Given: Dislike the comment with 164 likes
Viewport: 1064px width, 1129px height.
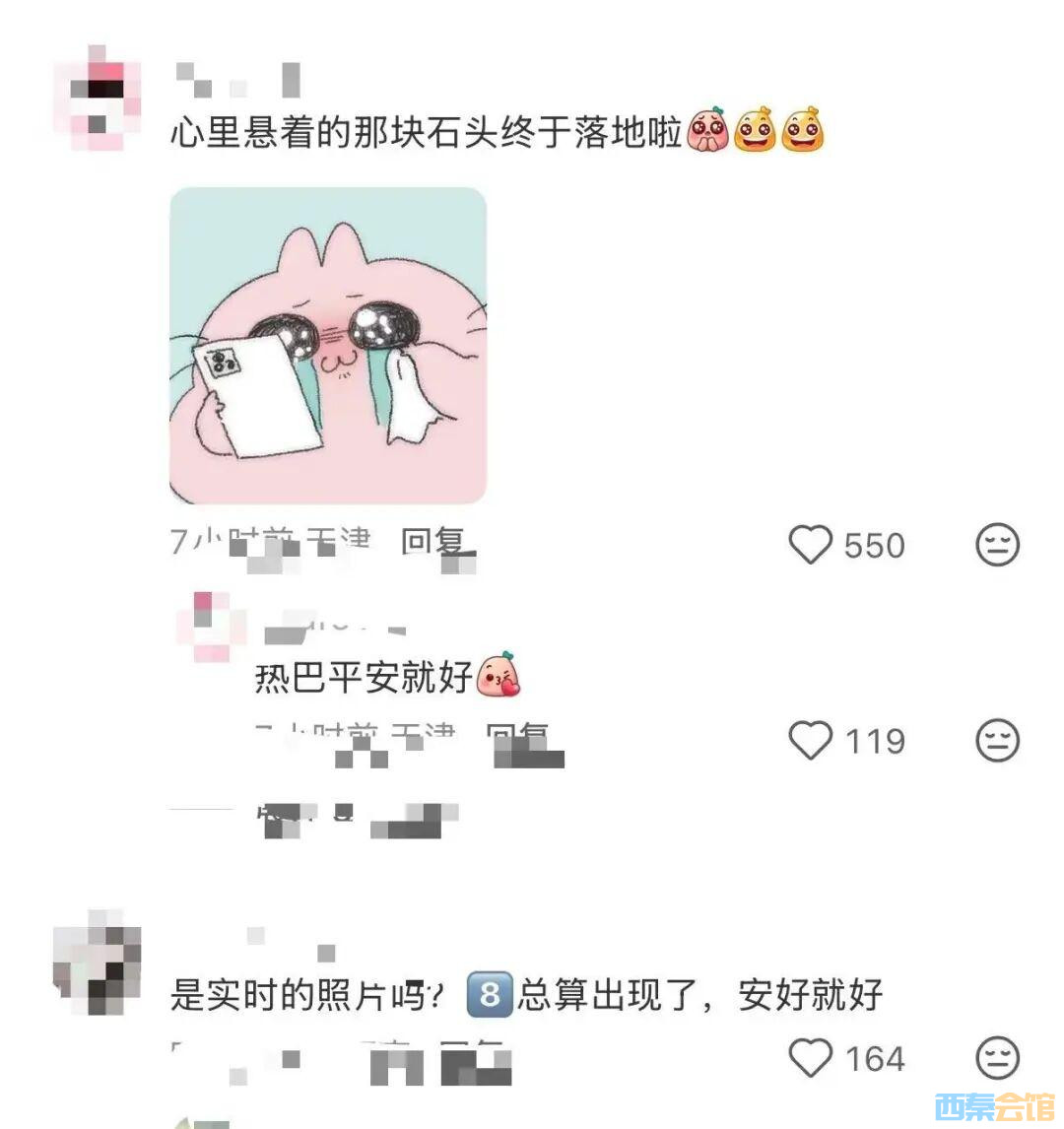Looking at the screenshot, I should click(997, 1058).
